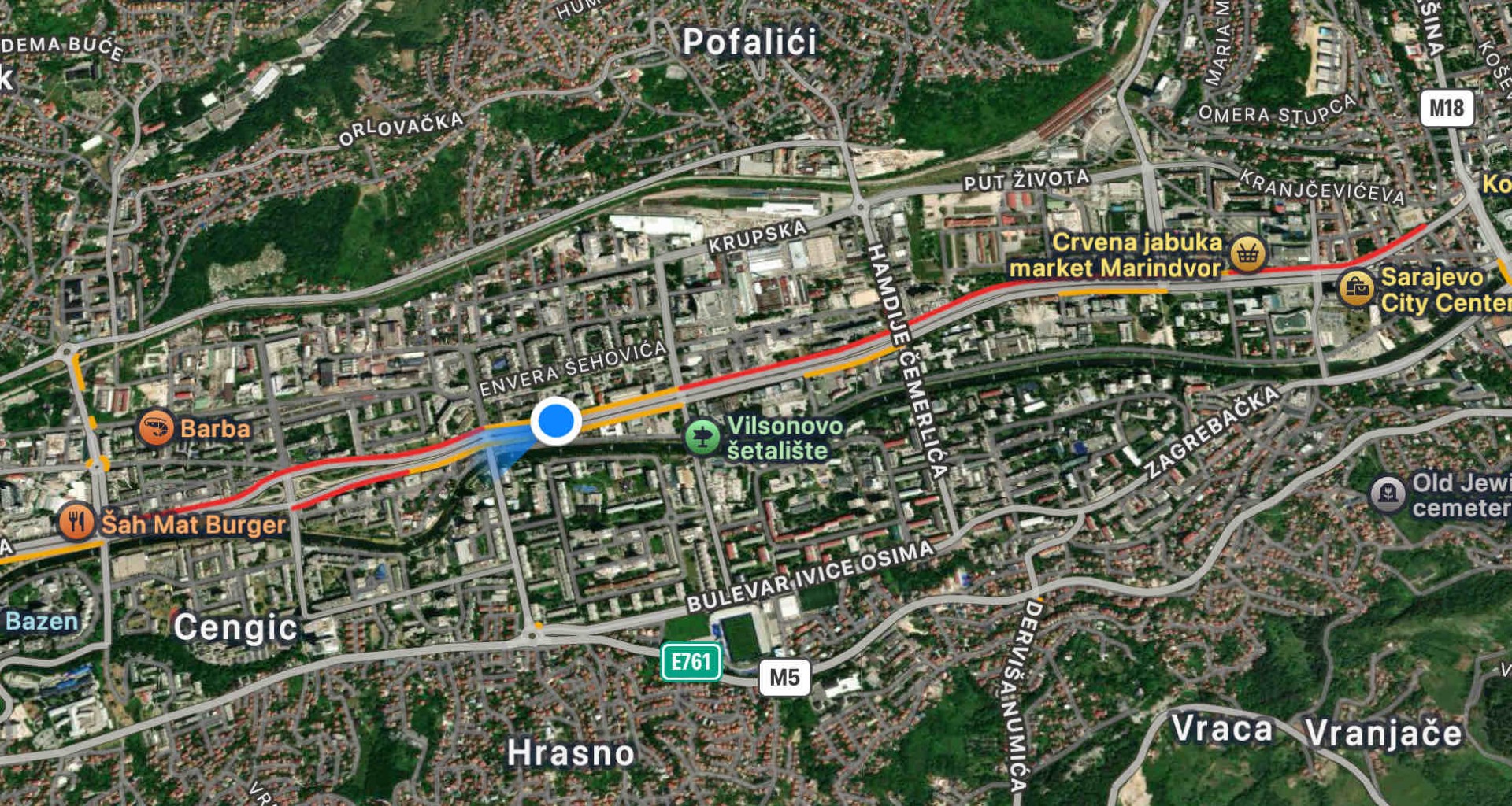
Task: Select Crvena jabuka market Marindvor pin
Action: 1247,254
